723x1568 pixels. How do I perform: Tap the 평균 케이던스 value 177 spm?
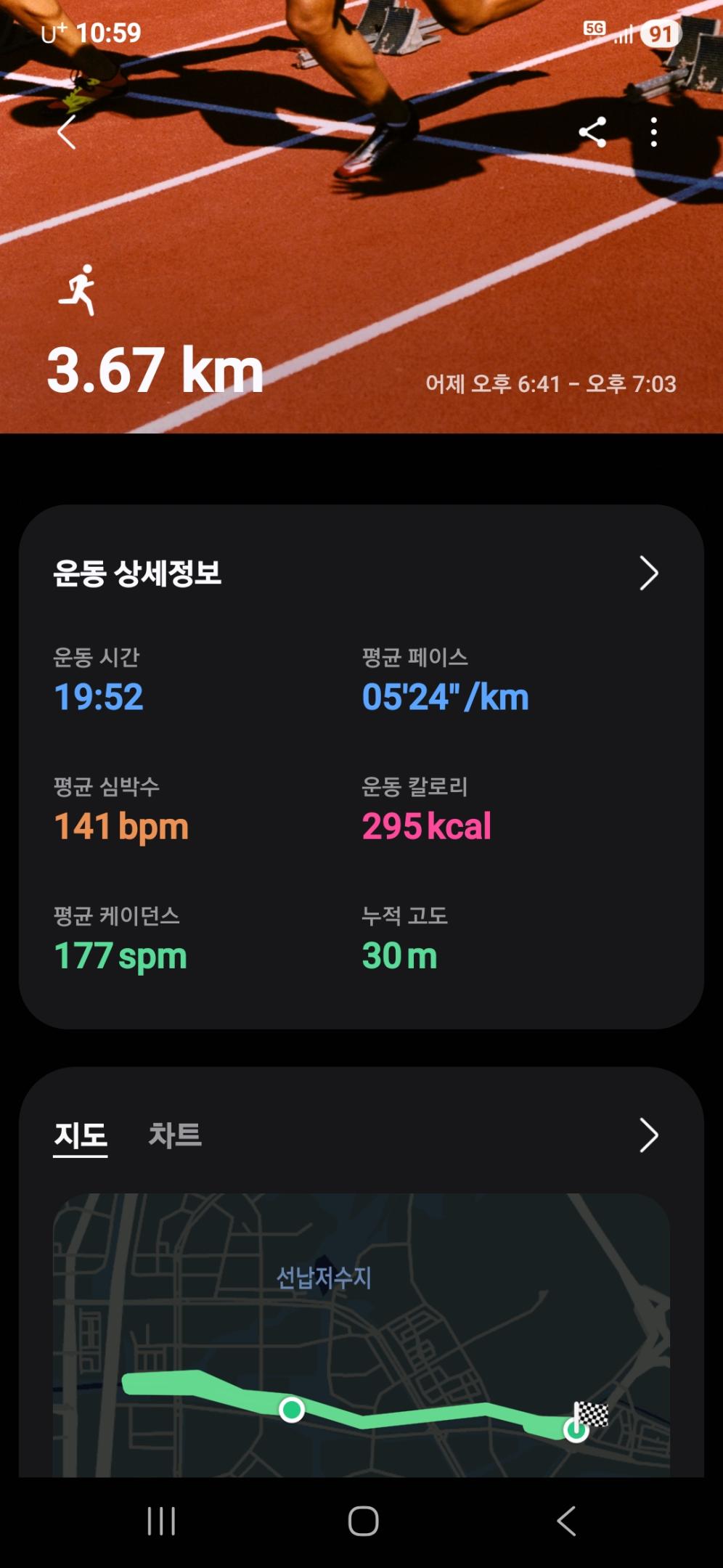tap(122, 955)
